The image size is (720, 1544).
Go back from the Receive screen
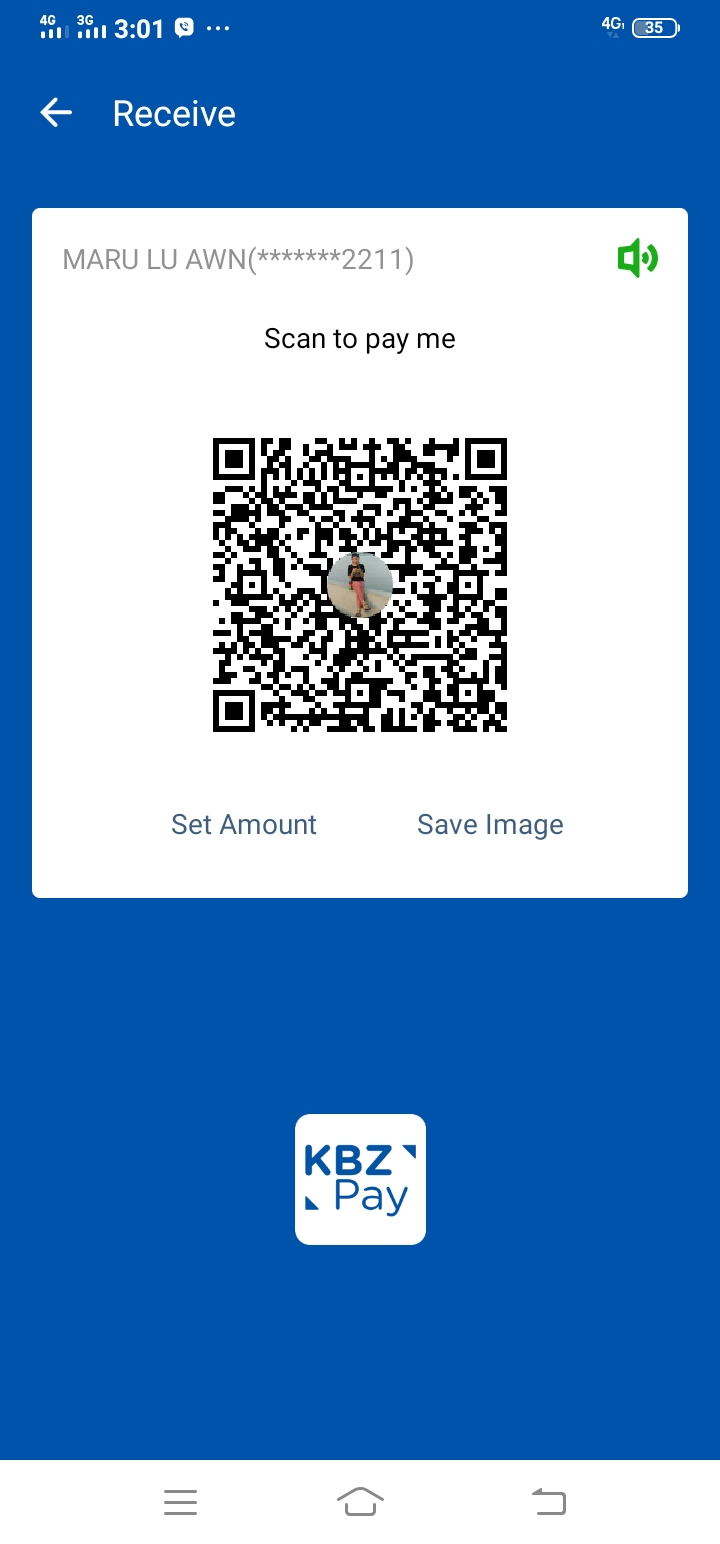click(x=56, y=113)
